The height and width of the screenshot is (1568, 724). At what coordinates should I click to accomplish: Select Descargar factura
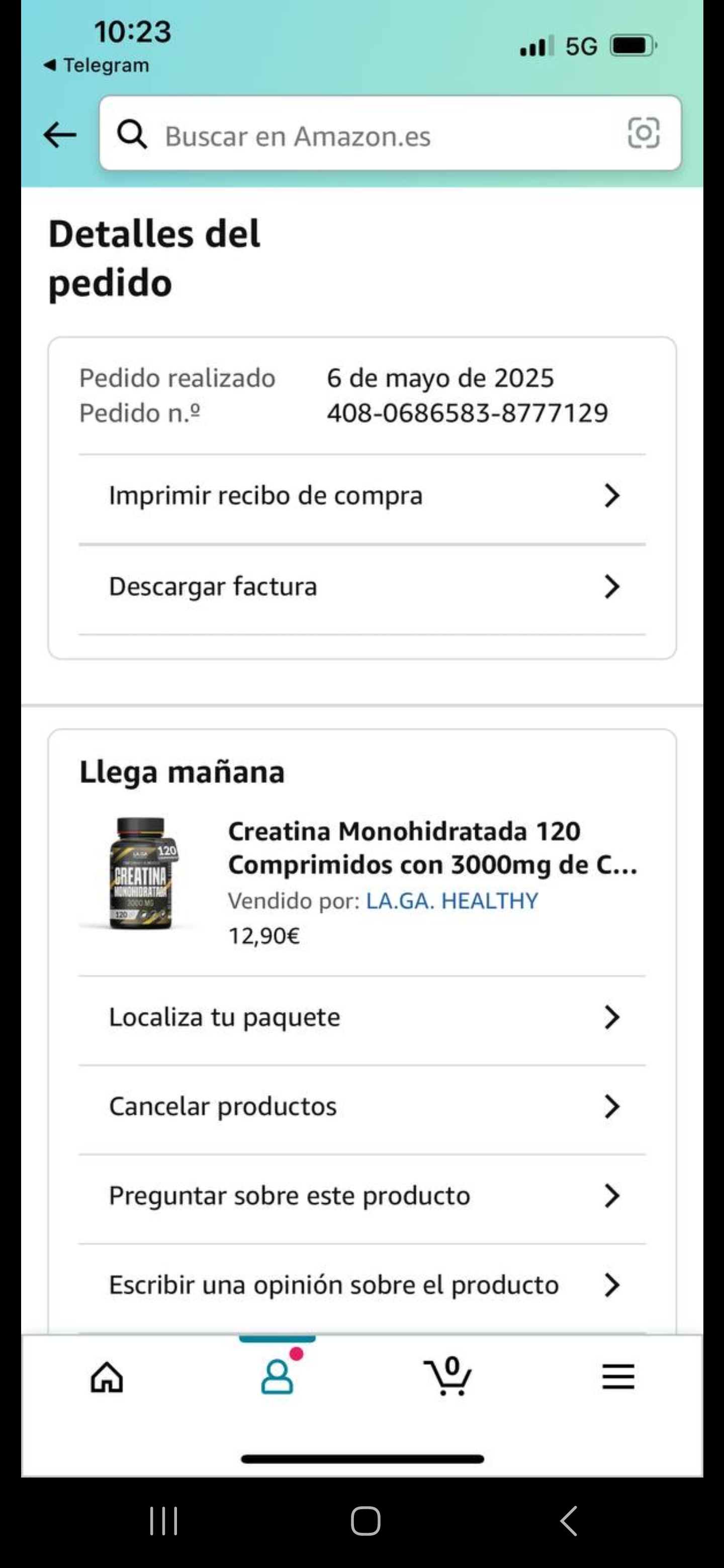(x=363, y=587)
